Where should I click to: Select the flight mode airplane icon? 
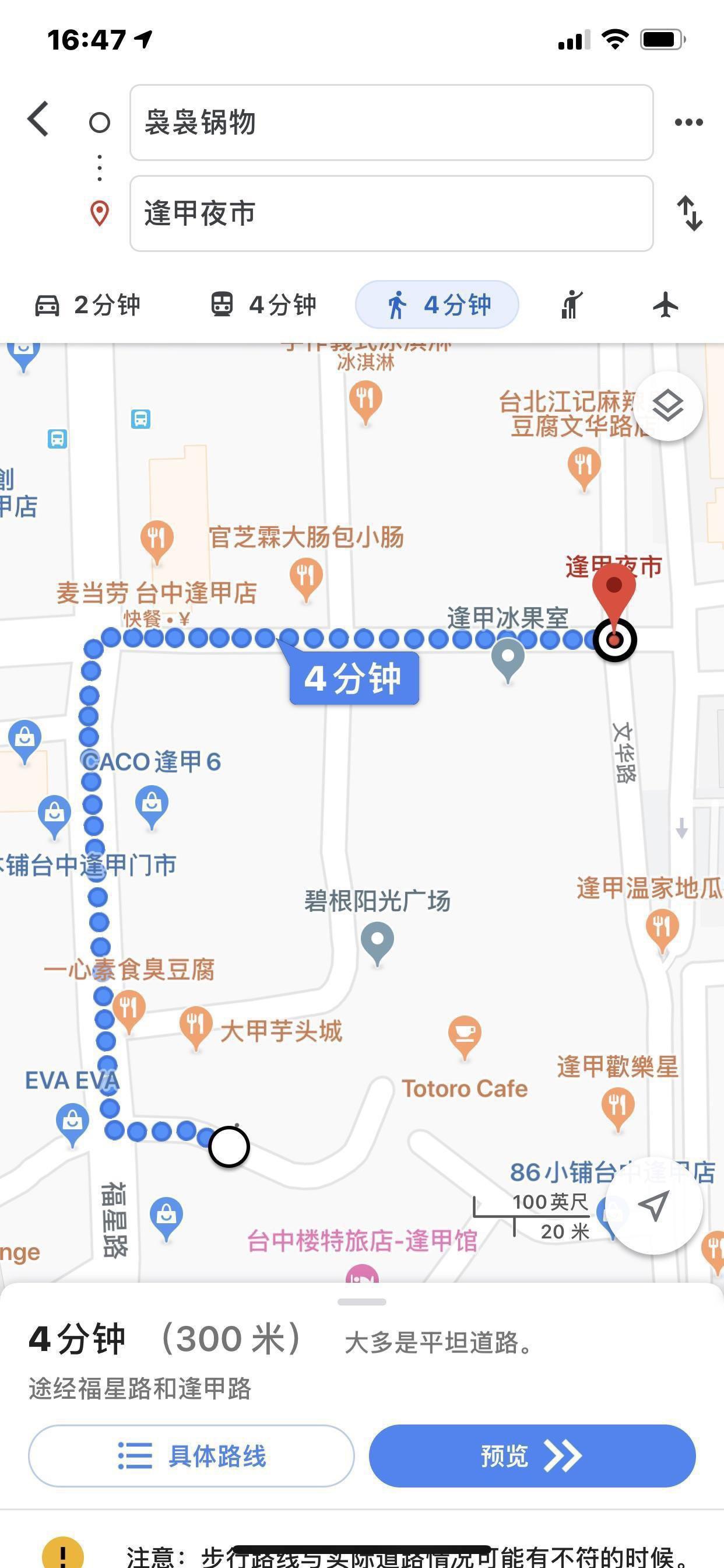point(665,304)
